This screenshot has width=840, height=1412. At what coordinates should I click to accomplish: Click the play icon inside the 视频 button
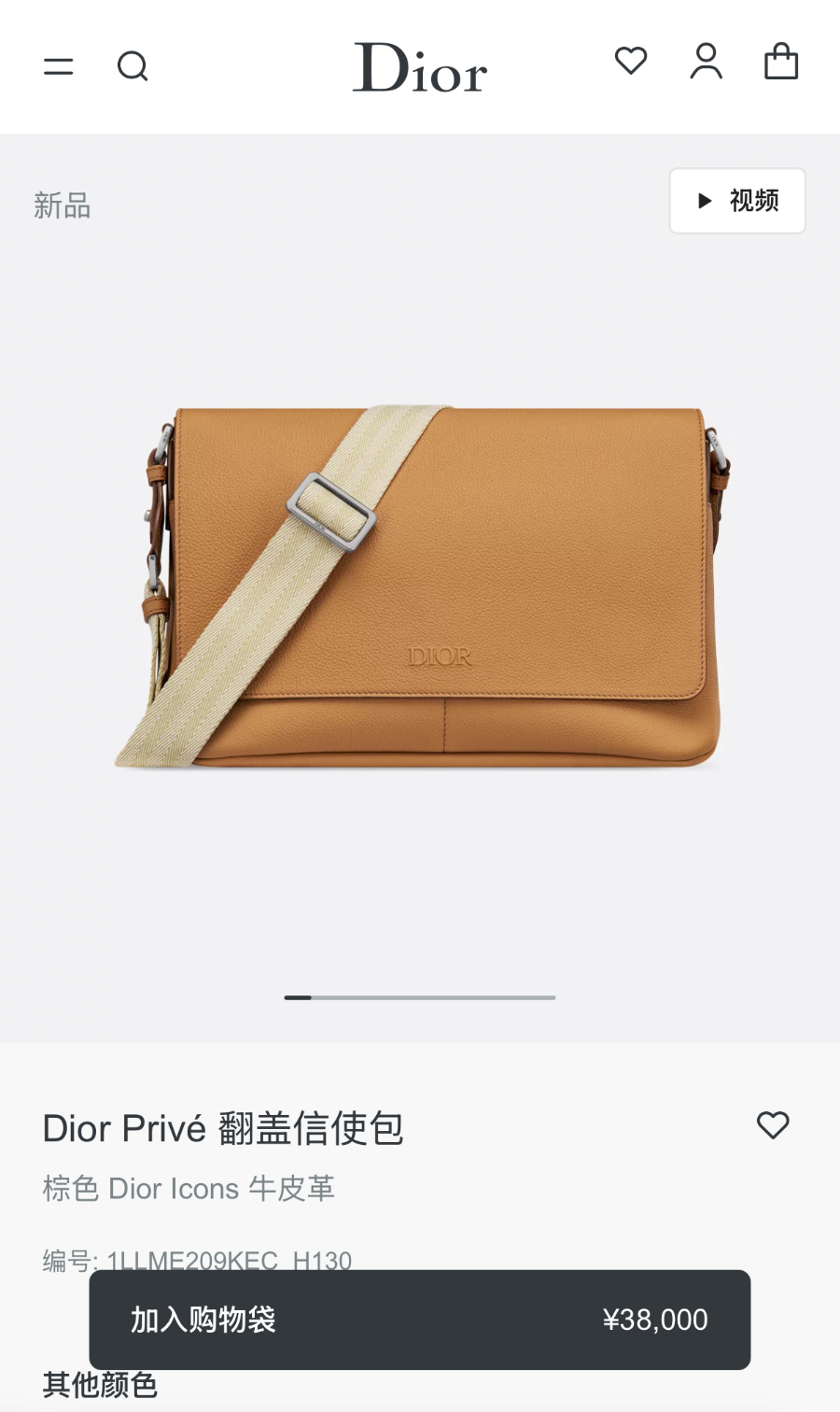(705, 201)
